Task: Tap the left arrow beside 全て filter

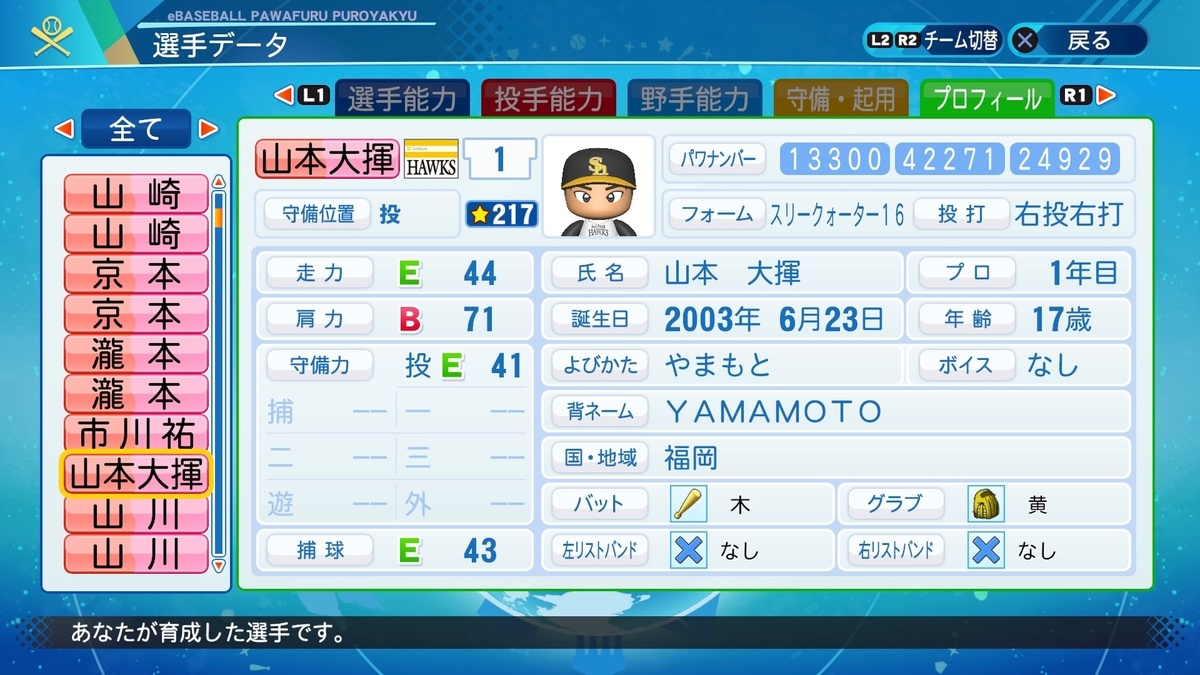Action: (63, 129)
